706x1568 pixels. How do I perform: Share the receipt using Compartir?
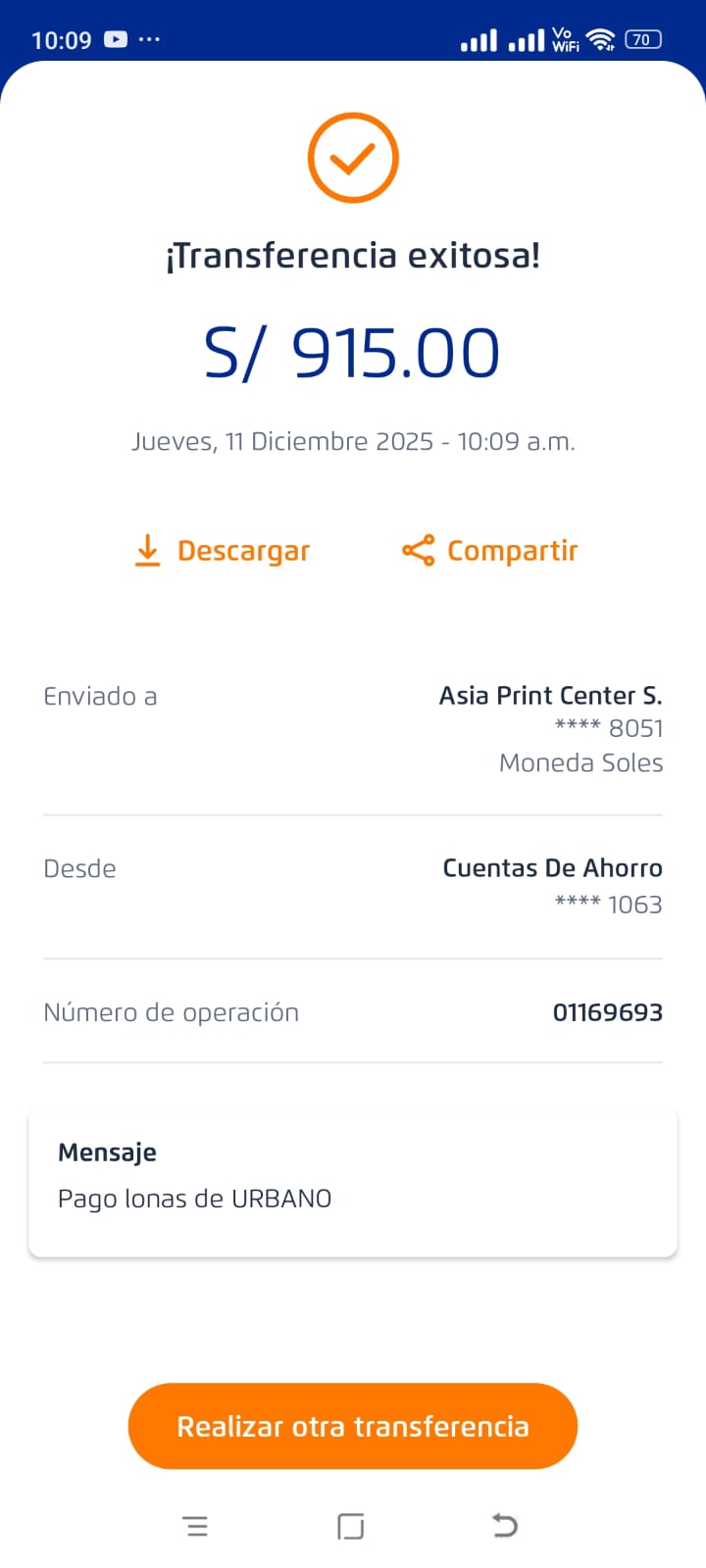pyautogui.click(x=490, y=551)
